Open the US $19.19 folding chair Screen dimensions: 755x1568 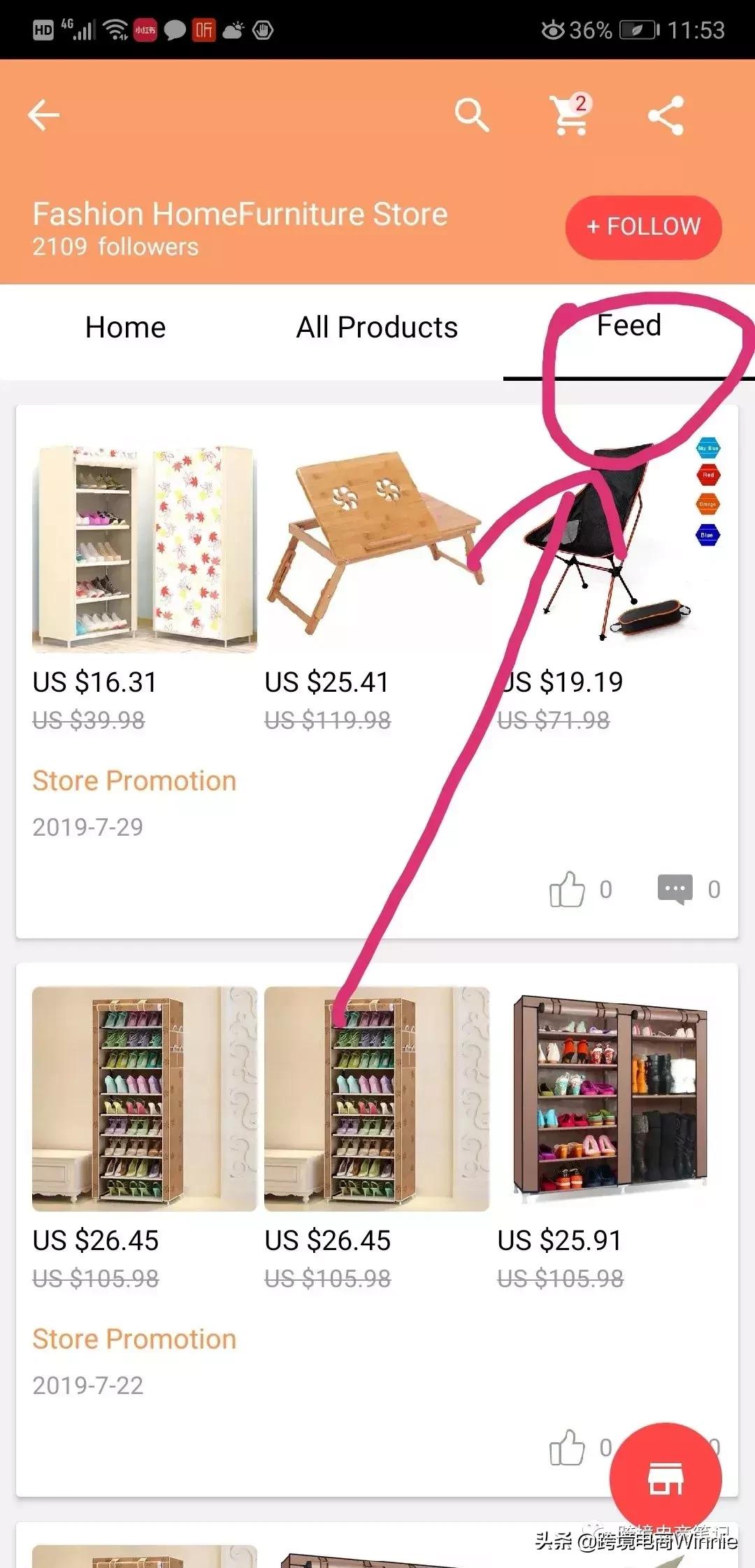[610, 549]
